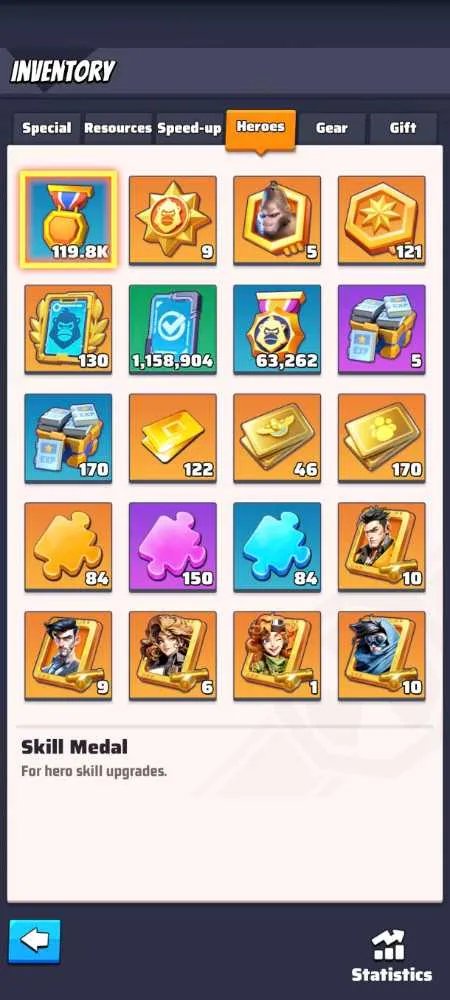450x1000 pixels.
Task: Open the Gift tab
Action: (x=403, y=128)
